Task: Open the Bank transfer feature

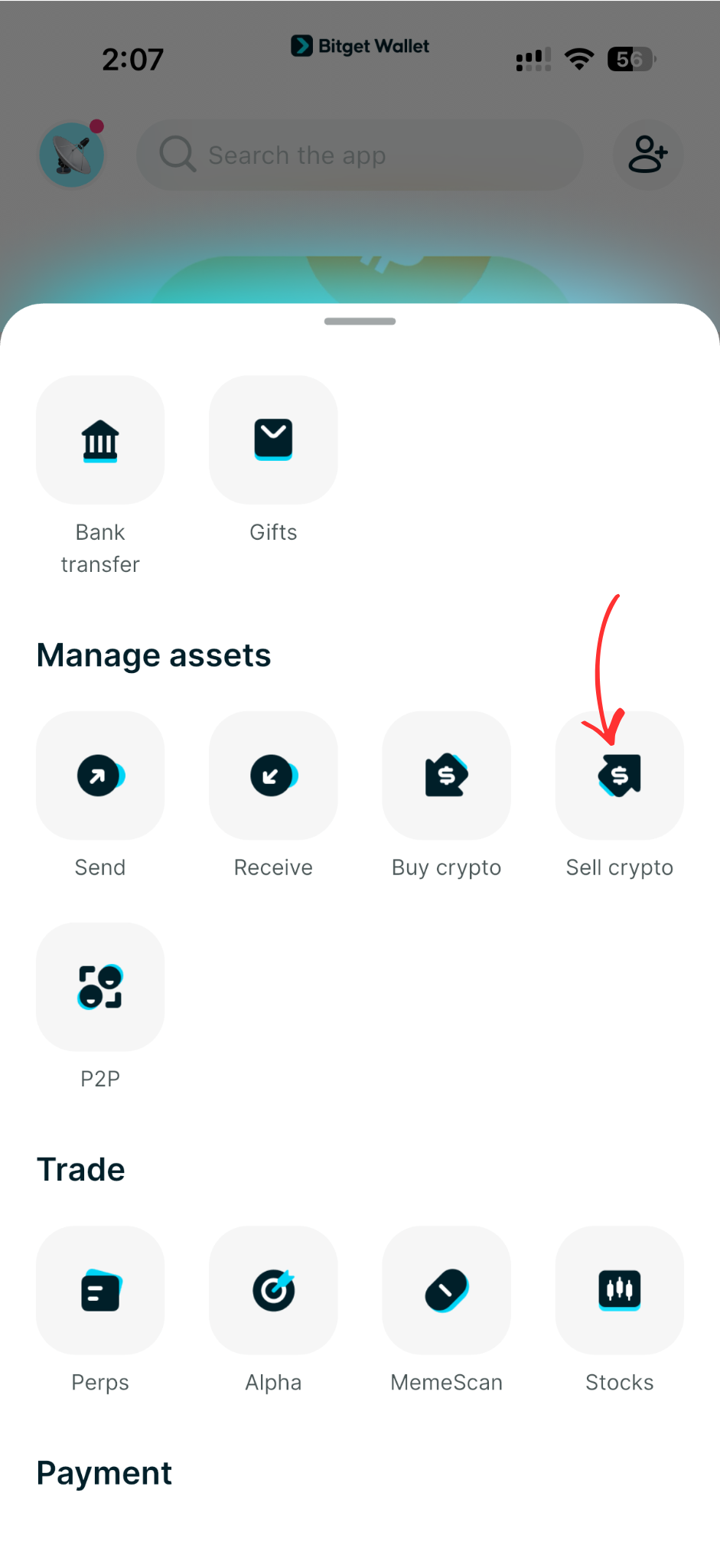Action: coord(100,439)
